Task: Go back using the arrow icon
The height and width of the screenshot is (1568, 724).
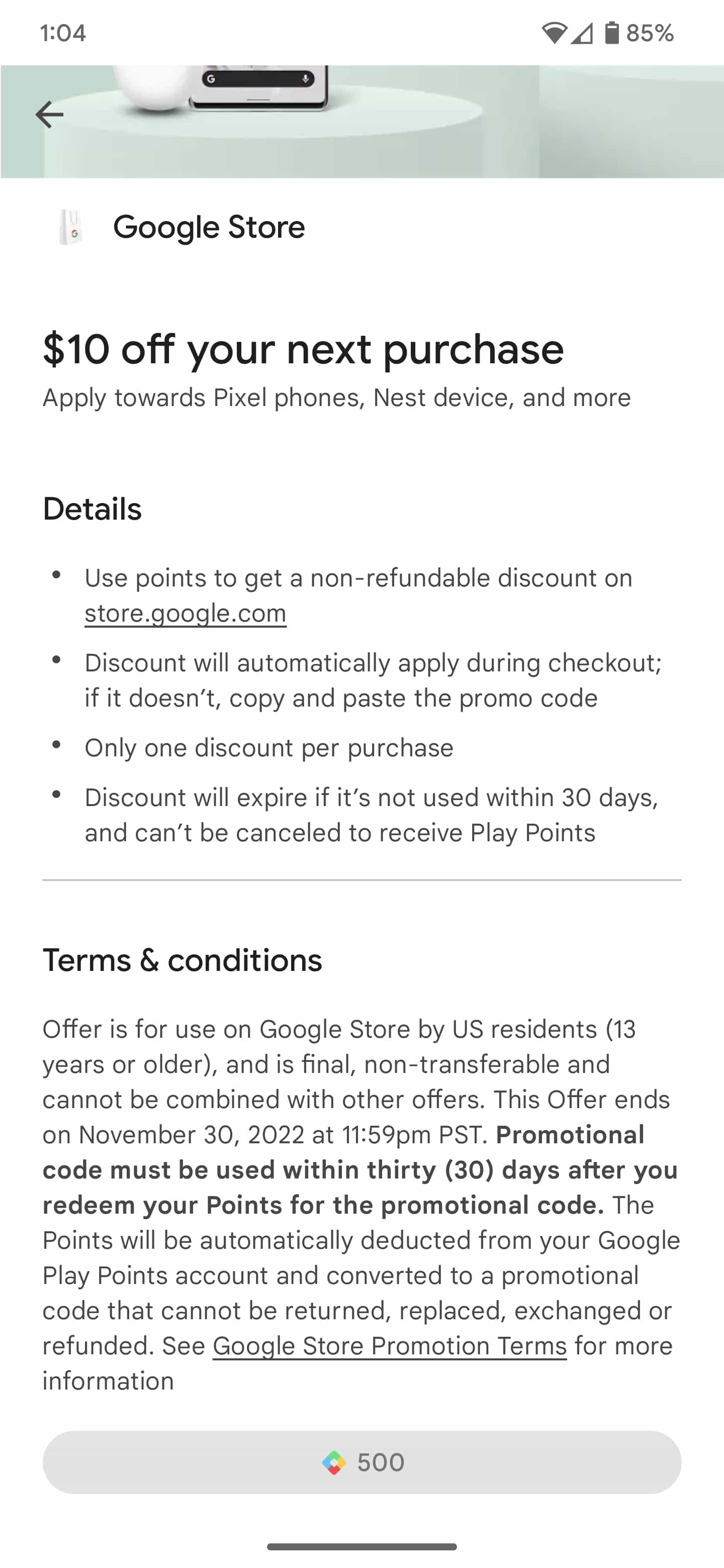Action: (49, 115)
